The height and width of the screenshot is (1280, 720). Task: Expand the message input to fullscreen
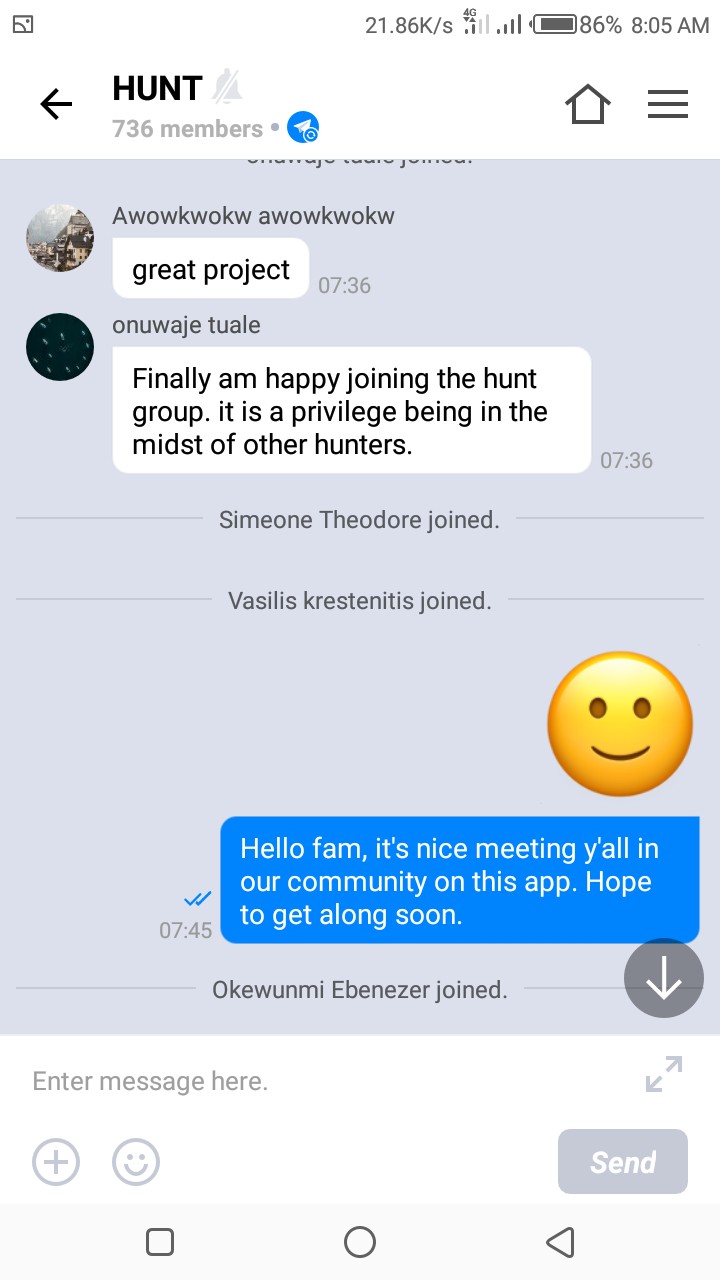pos(664,1074)
